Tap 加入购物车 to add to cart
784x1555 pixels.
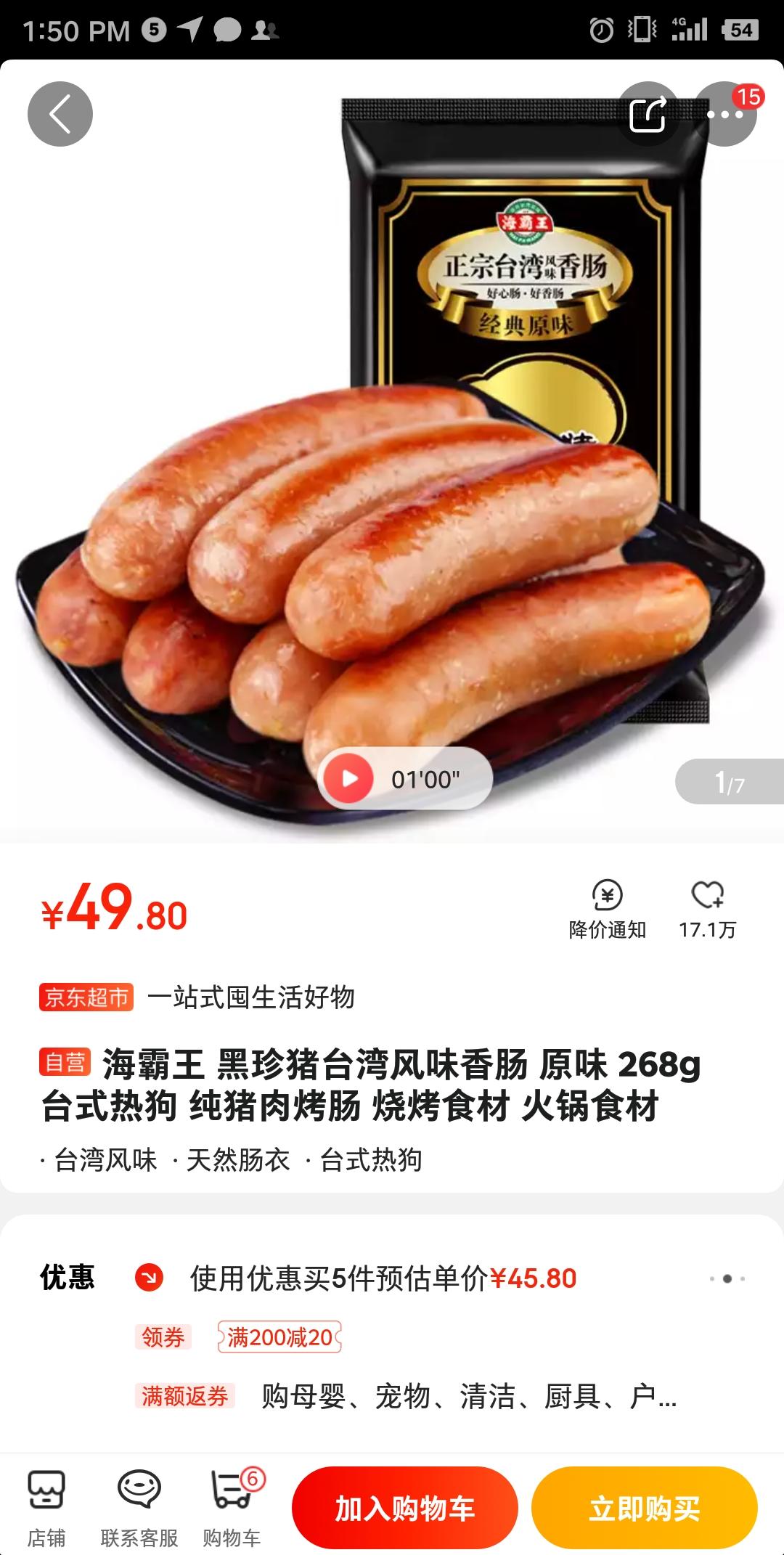[404, 1508]
